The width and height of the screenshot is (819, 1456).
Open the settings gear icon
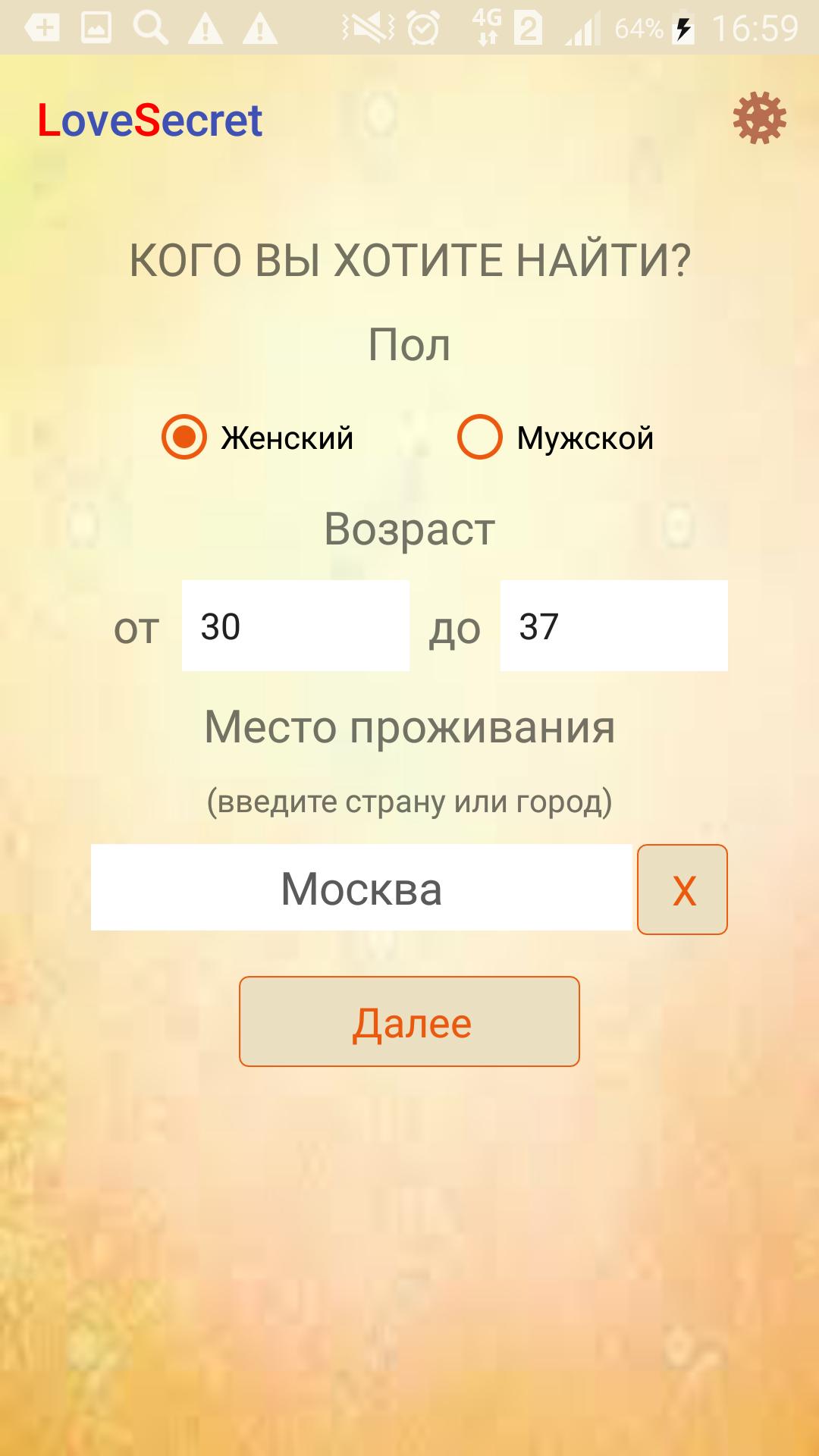pyautogui.click(x=759, y=118)
